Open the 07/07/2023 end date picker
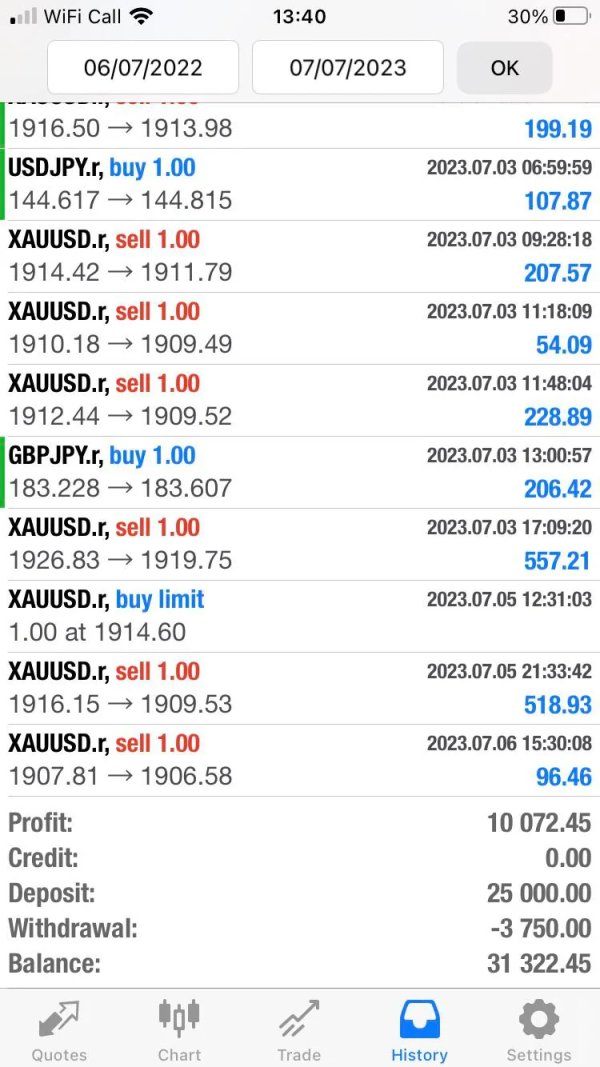 pos(348,67)
